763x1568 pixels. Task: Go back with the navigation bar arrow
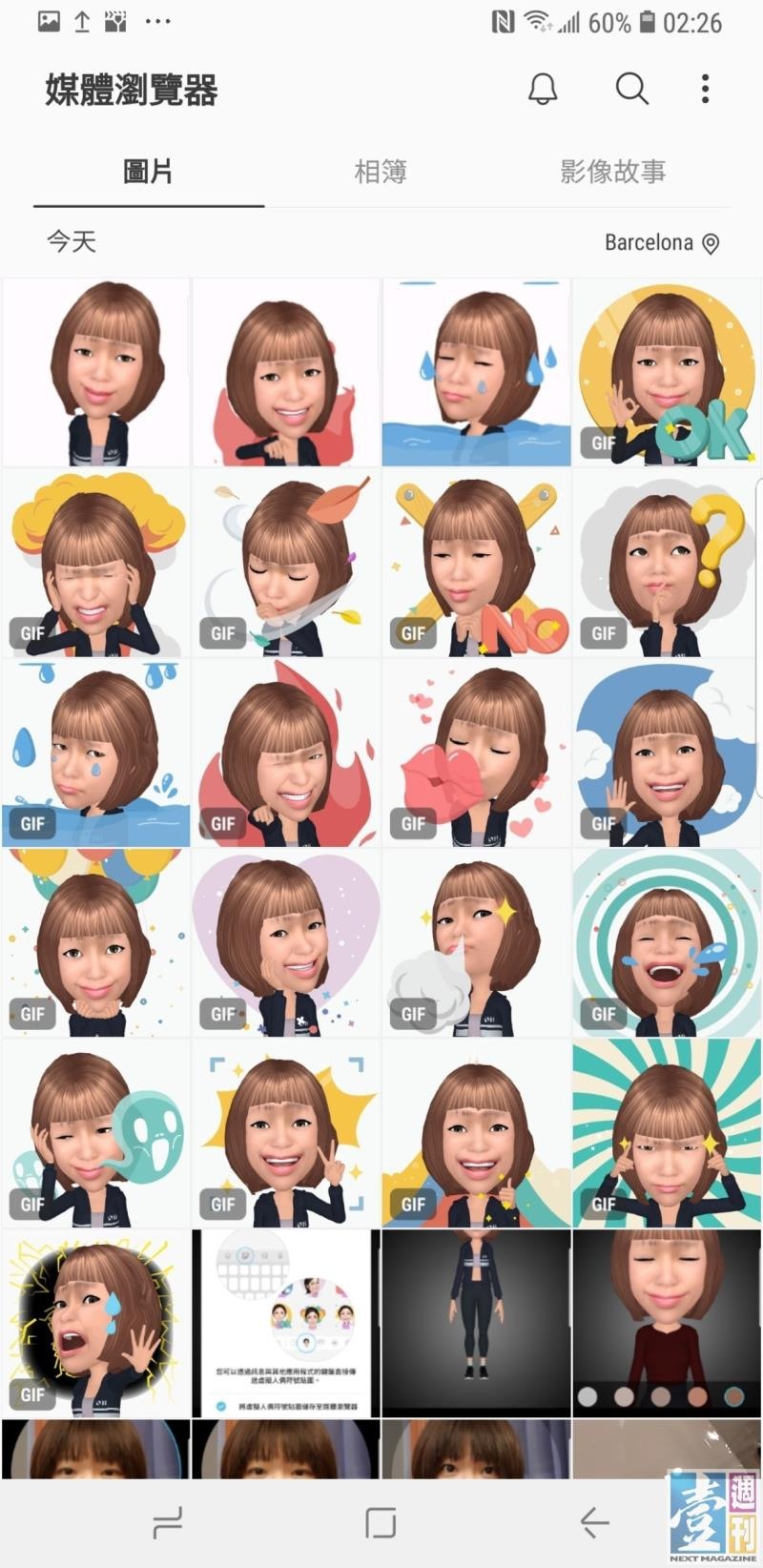pyautogui.click(x=594, y=1523)
